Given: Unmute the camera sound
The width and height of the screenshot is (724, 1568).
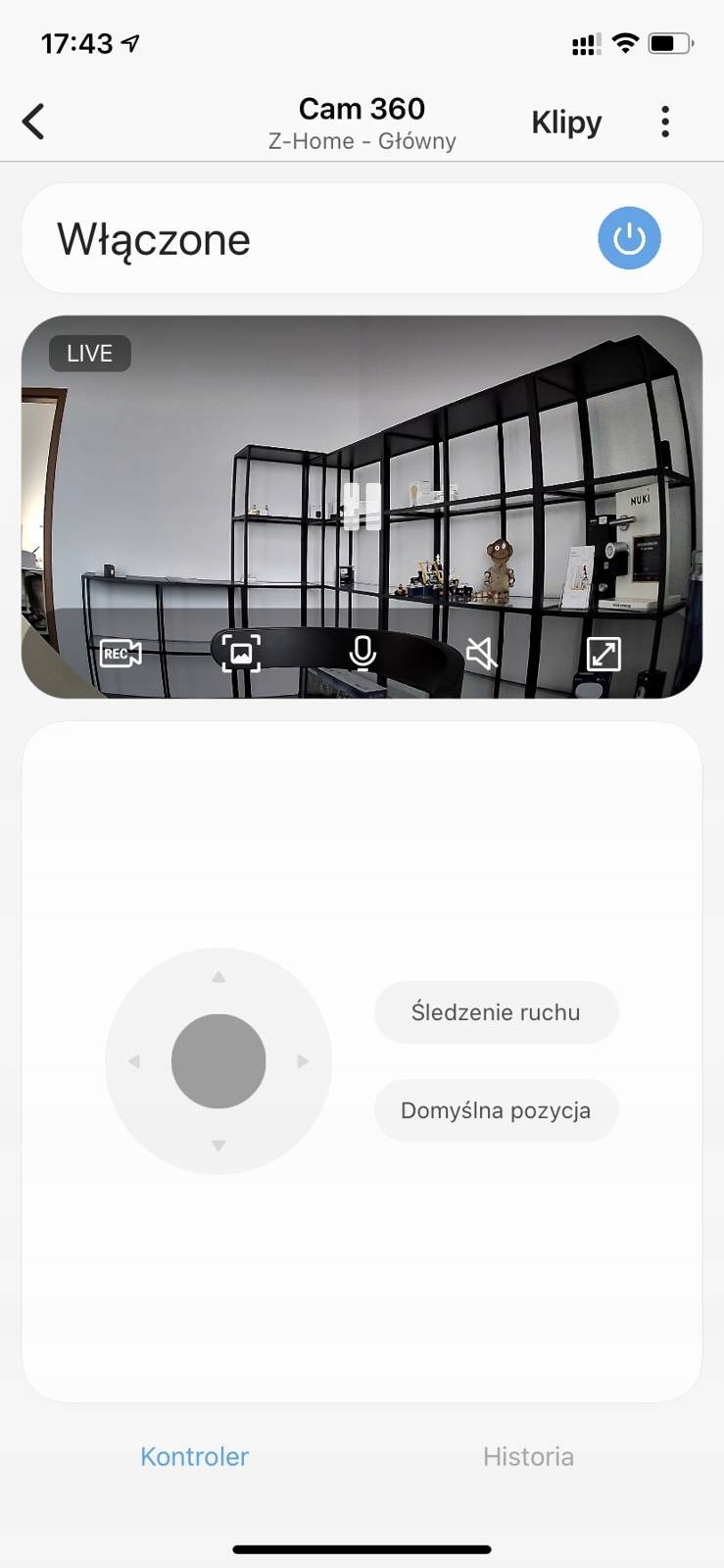Looking at the screenshot, I should 482,653.
